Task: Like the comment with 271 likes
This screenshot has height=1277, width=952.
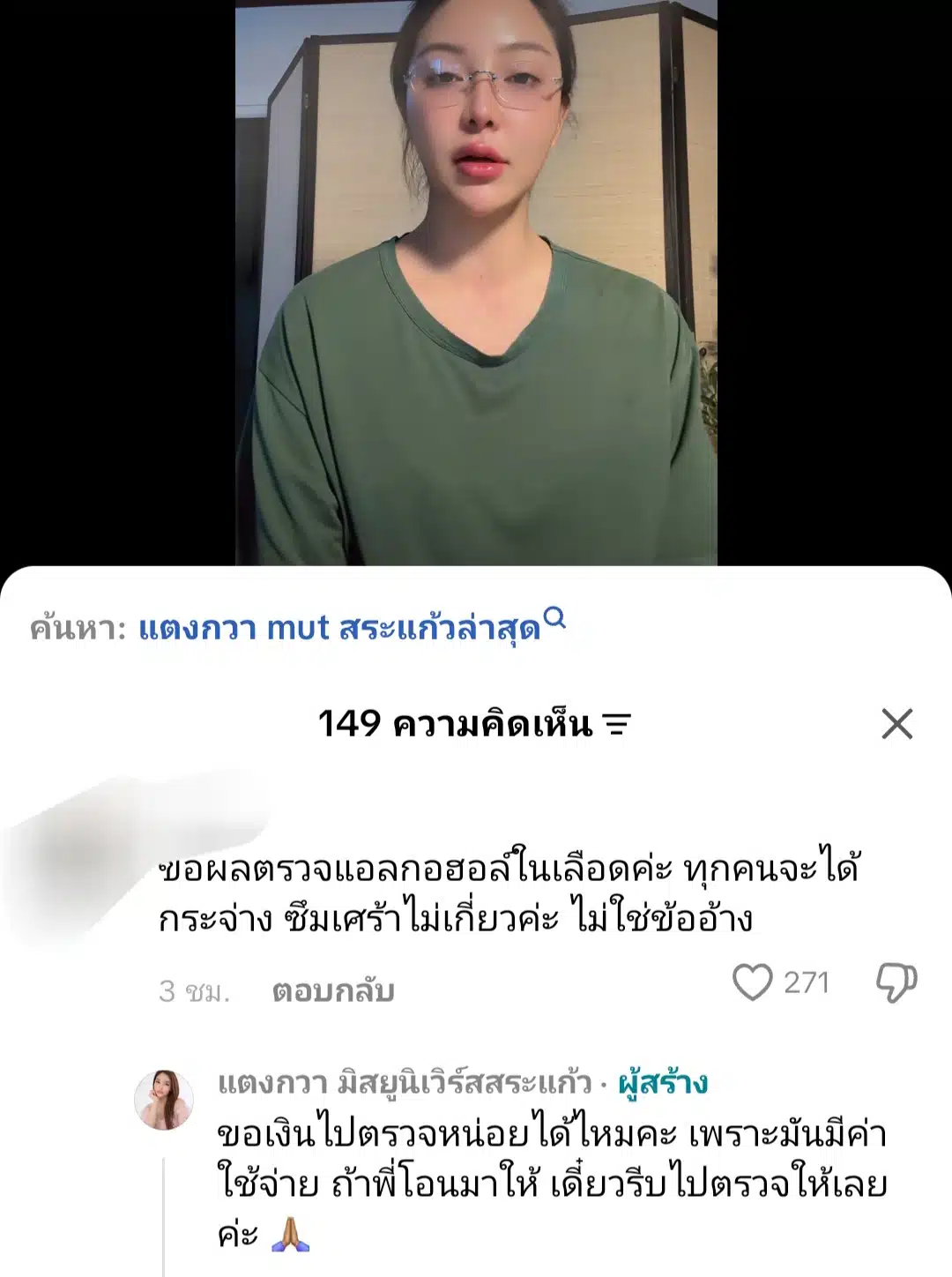Action: 752,982
